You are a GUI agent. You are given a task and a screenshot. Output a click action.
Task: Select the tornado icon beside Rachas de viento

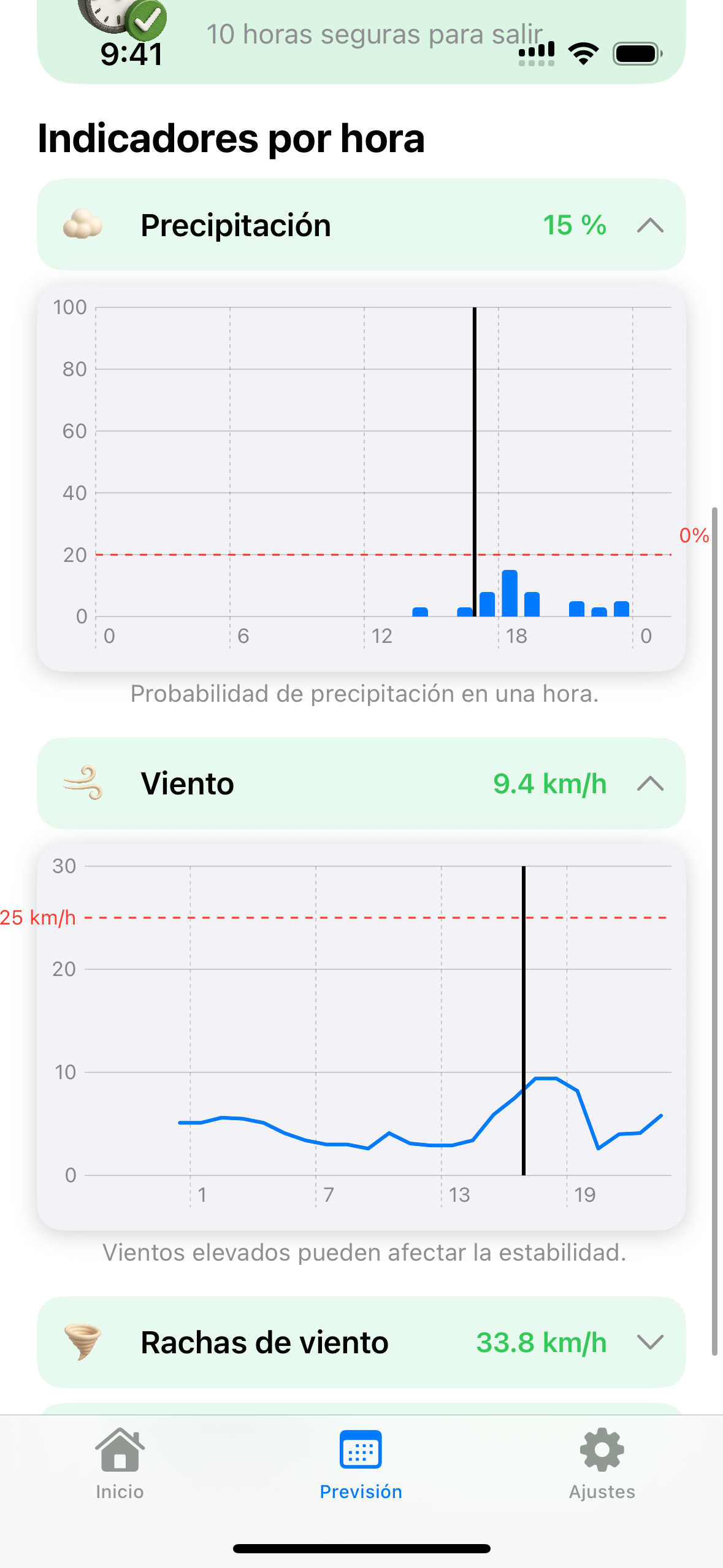tap(83, 1342)
